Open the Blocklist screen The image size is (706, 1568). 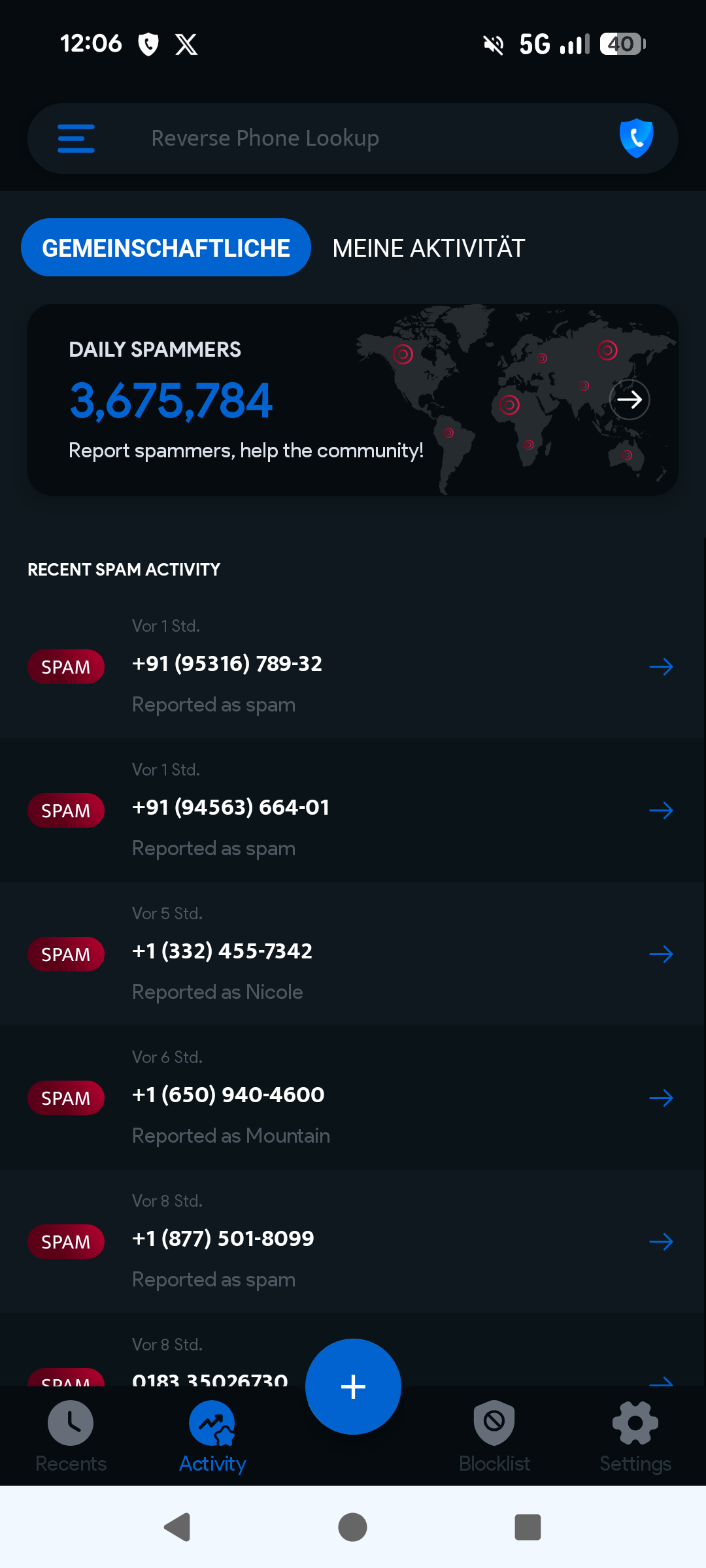coord(494,1434)
